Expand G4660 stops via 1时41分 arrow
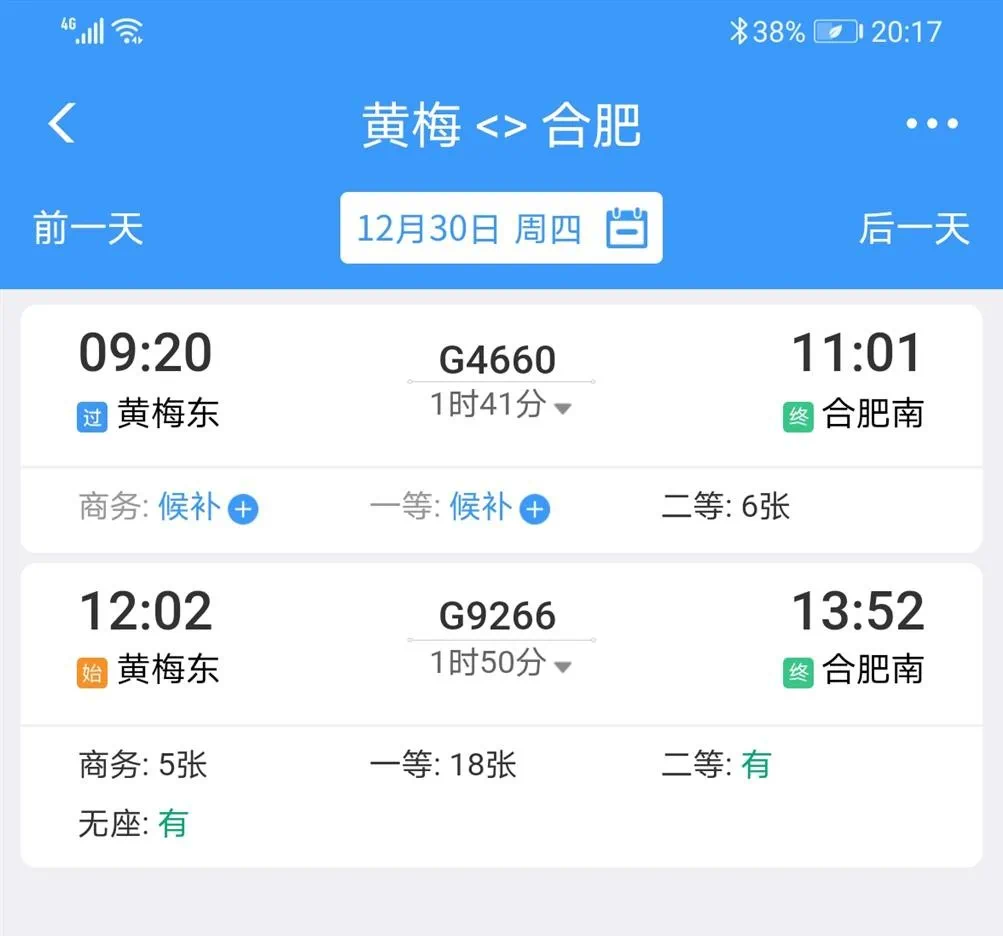Image resolution: width=1003 pixels, height=936 pixels. (562, 408)
